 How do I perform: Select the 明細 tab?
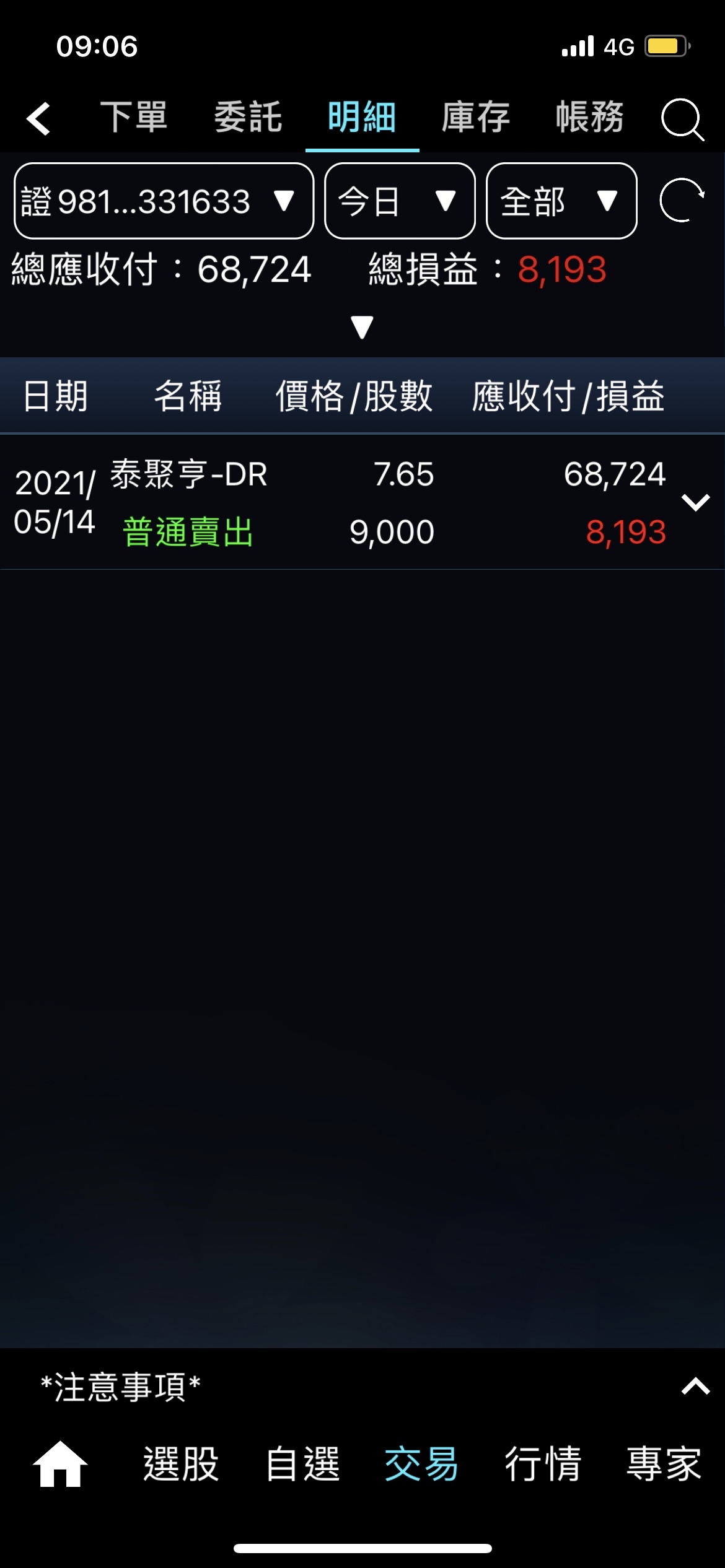362,117
